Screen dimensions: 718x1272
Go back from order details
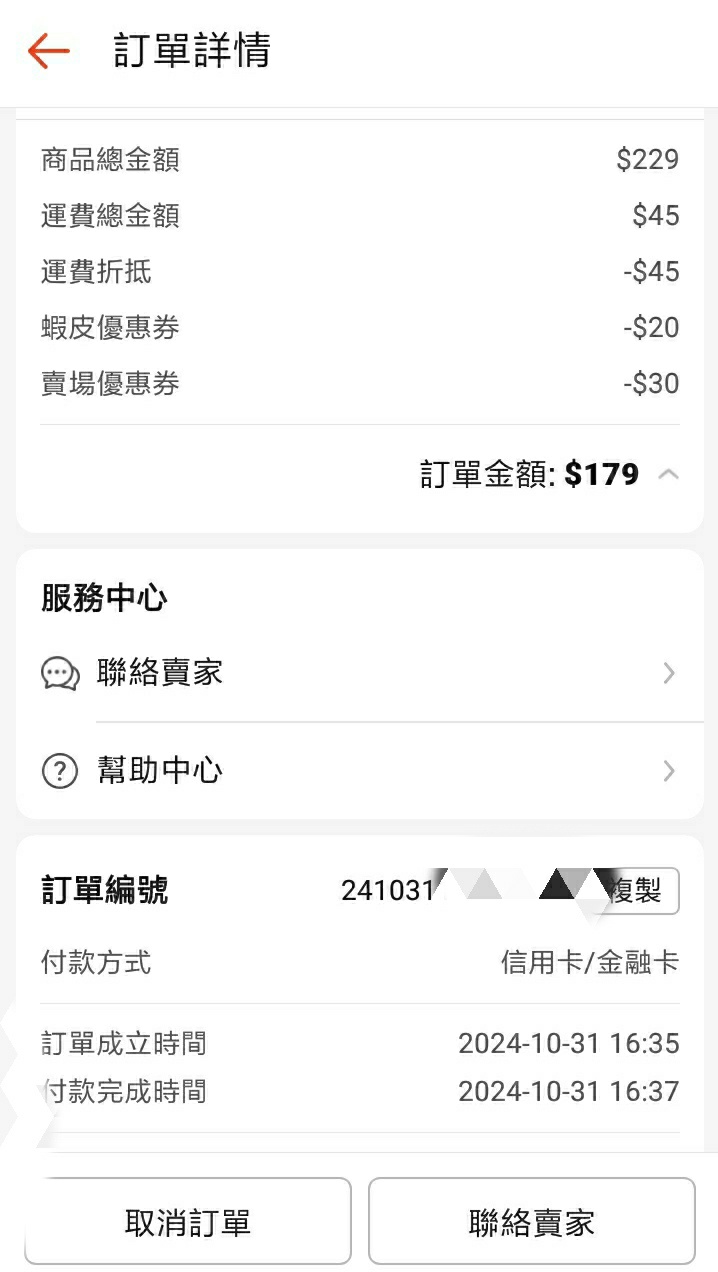(x=48, y=51)
